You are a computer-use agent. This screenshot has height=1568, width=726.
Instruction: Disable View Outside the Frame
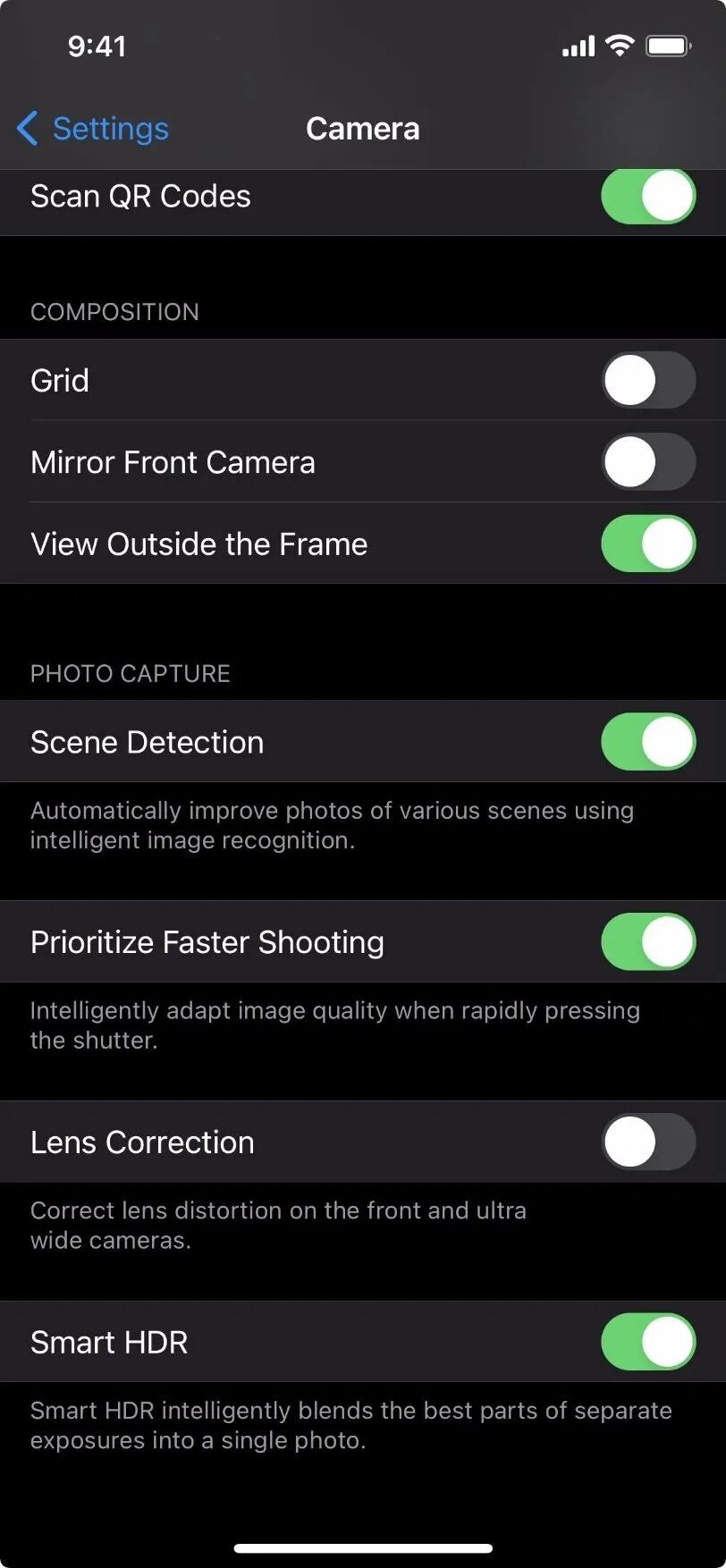648,544
